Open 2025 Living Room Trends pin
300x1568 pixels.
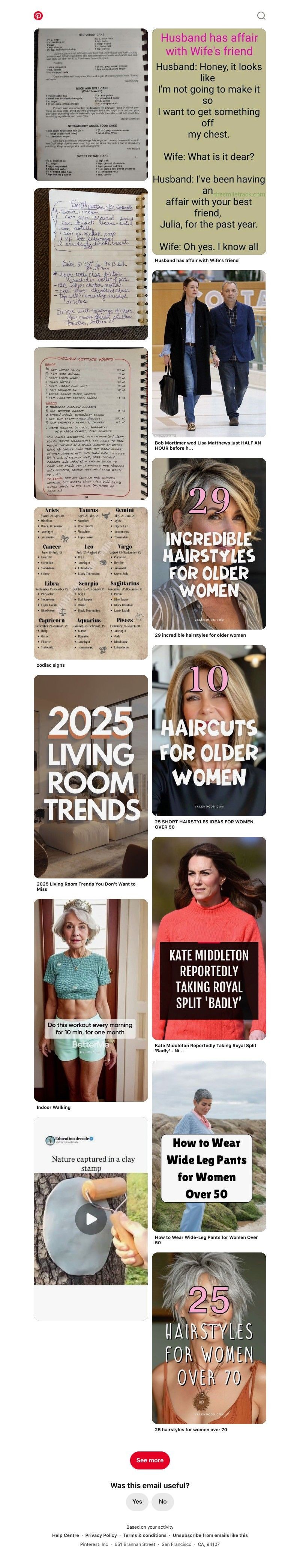point(91,776)
